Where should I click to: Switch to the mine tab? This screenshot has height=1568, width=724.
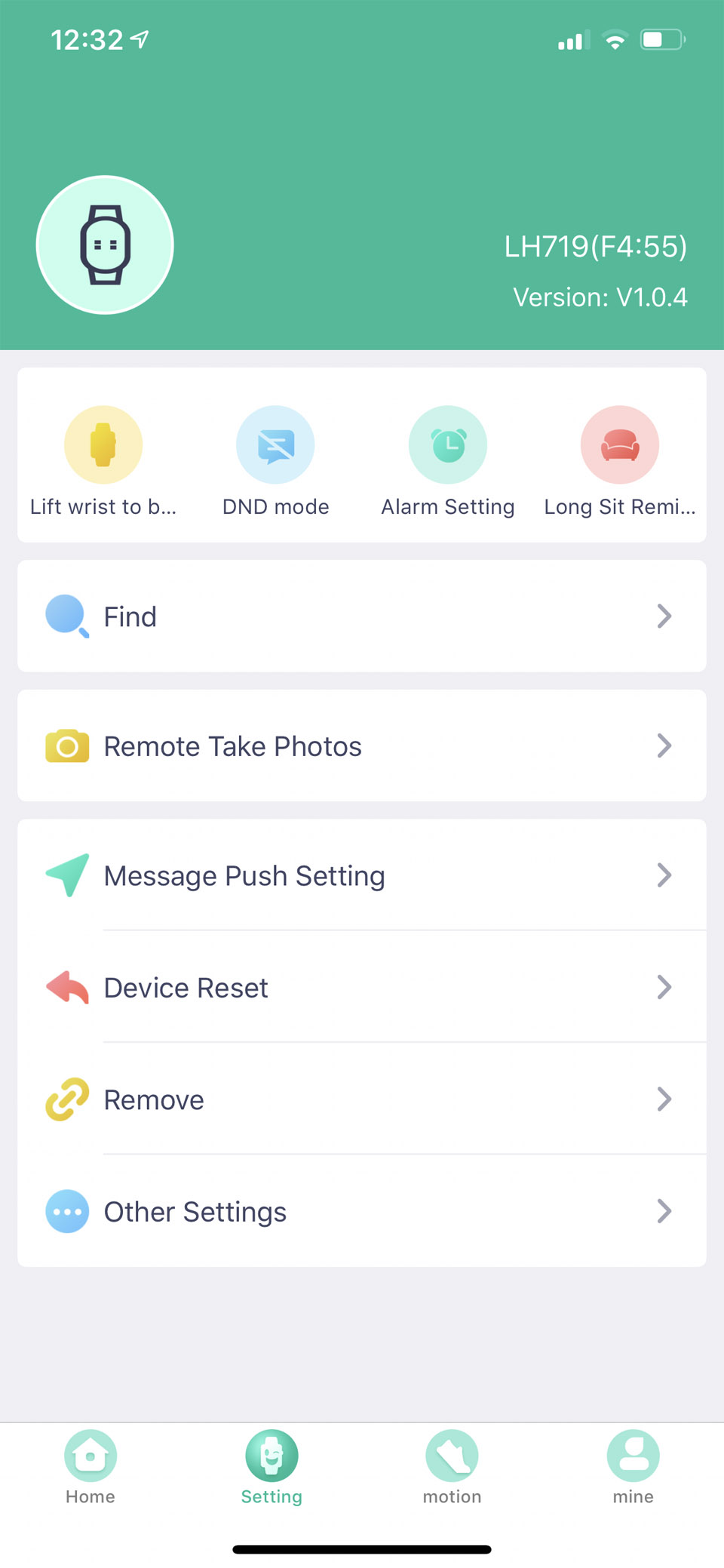click(x=633, y=1468)
